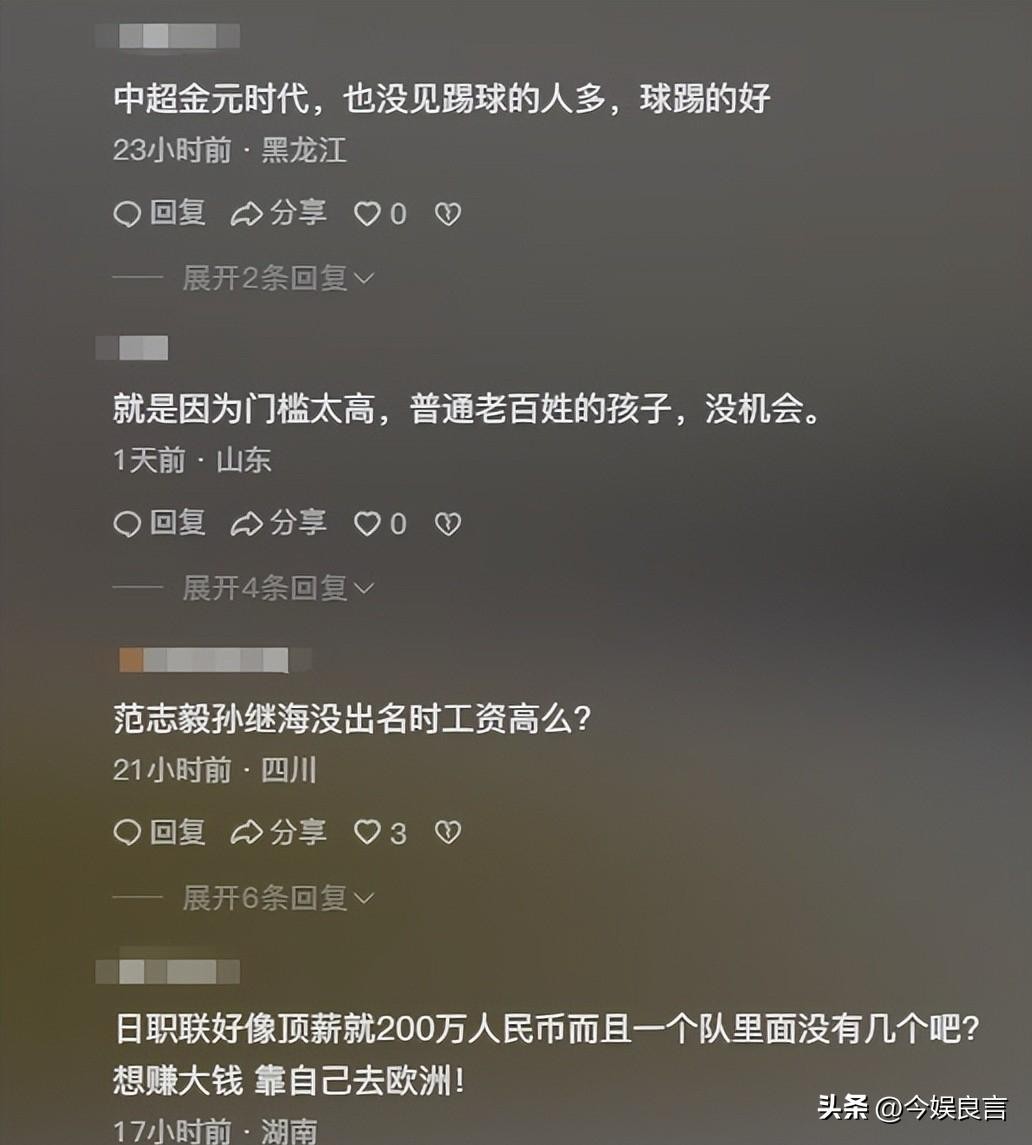Reply to the 范志毅孙继海 comment
1032x1145 pixels.
coord(159,832)
